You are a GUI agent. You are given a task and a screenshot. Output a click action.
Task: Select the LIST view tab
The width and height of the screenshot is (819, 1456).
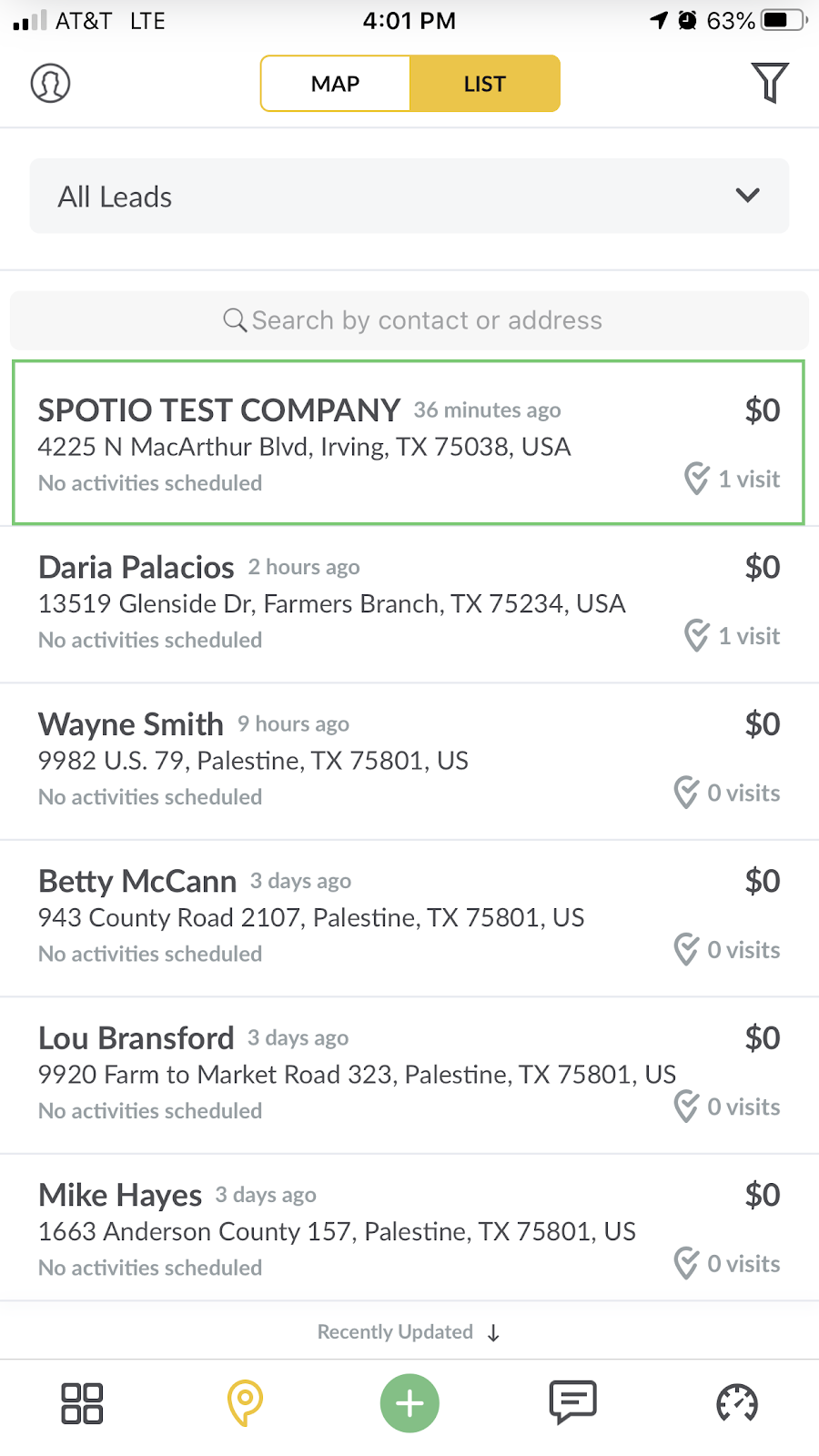485,84
